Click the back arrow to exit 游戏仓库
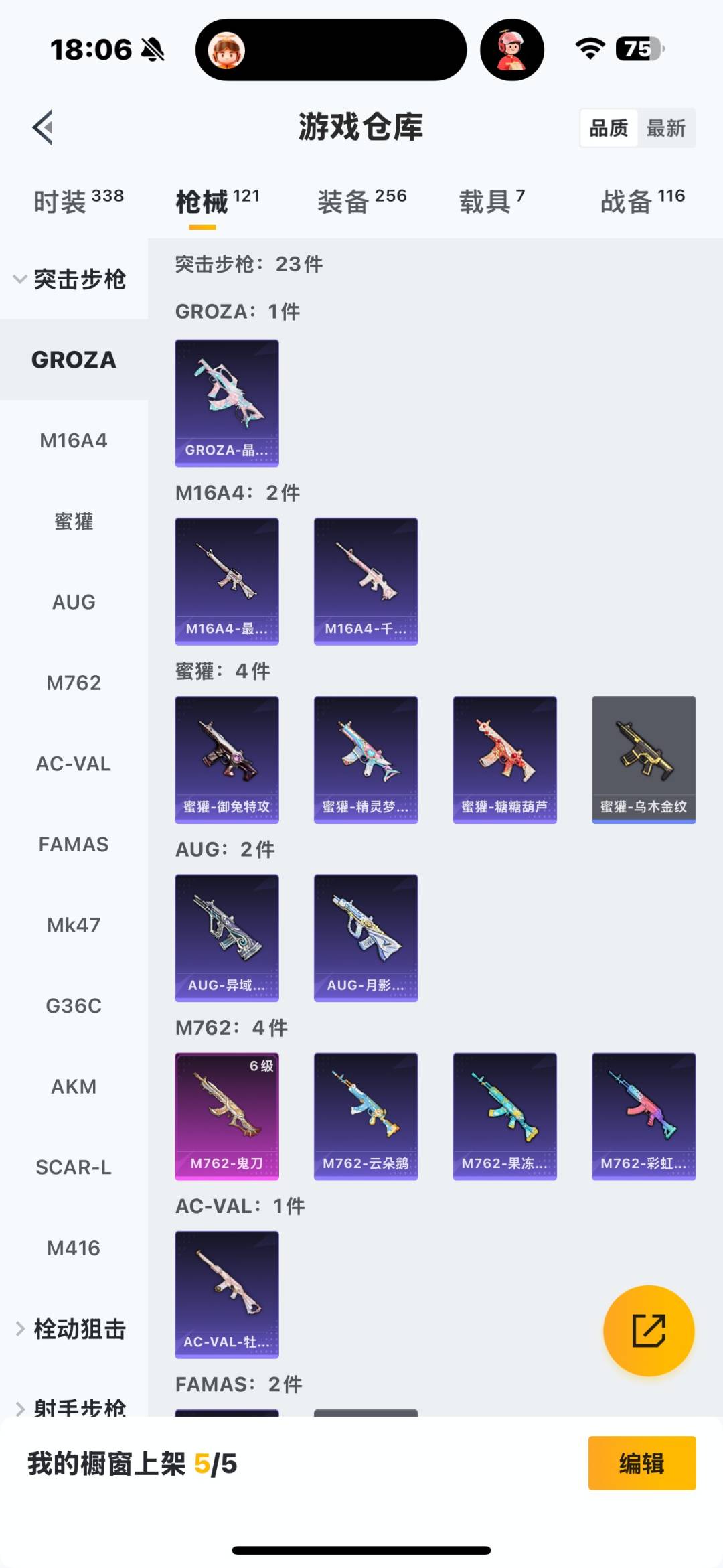This screenshot has width=723, height=1568. point(42,128)
